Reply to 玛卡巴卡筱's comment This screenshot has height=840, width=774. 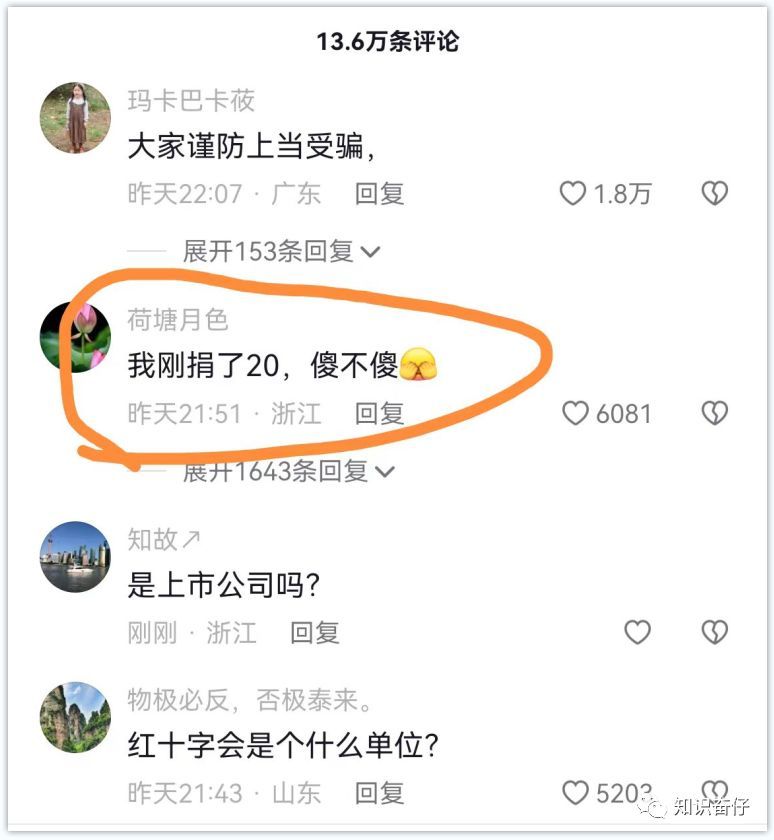tap(379, 193)
